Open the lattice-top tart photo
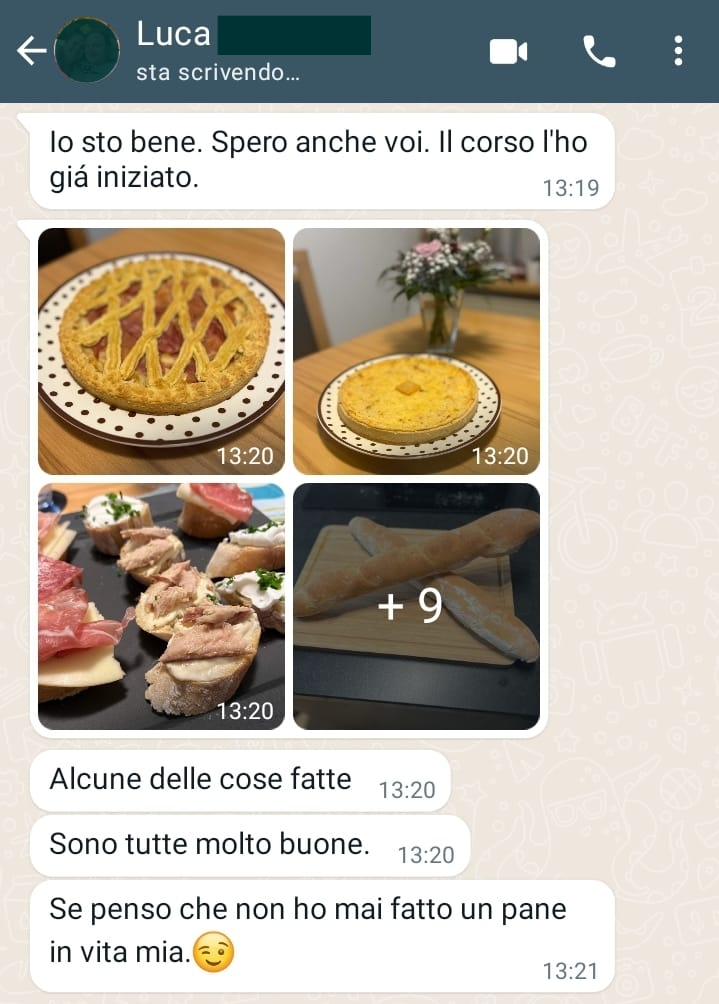 coord(161,351)
